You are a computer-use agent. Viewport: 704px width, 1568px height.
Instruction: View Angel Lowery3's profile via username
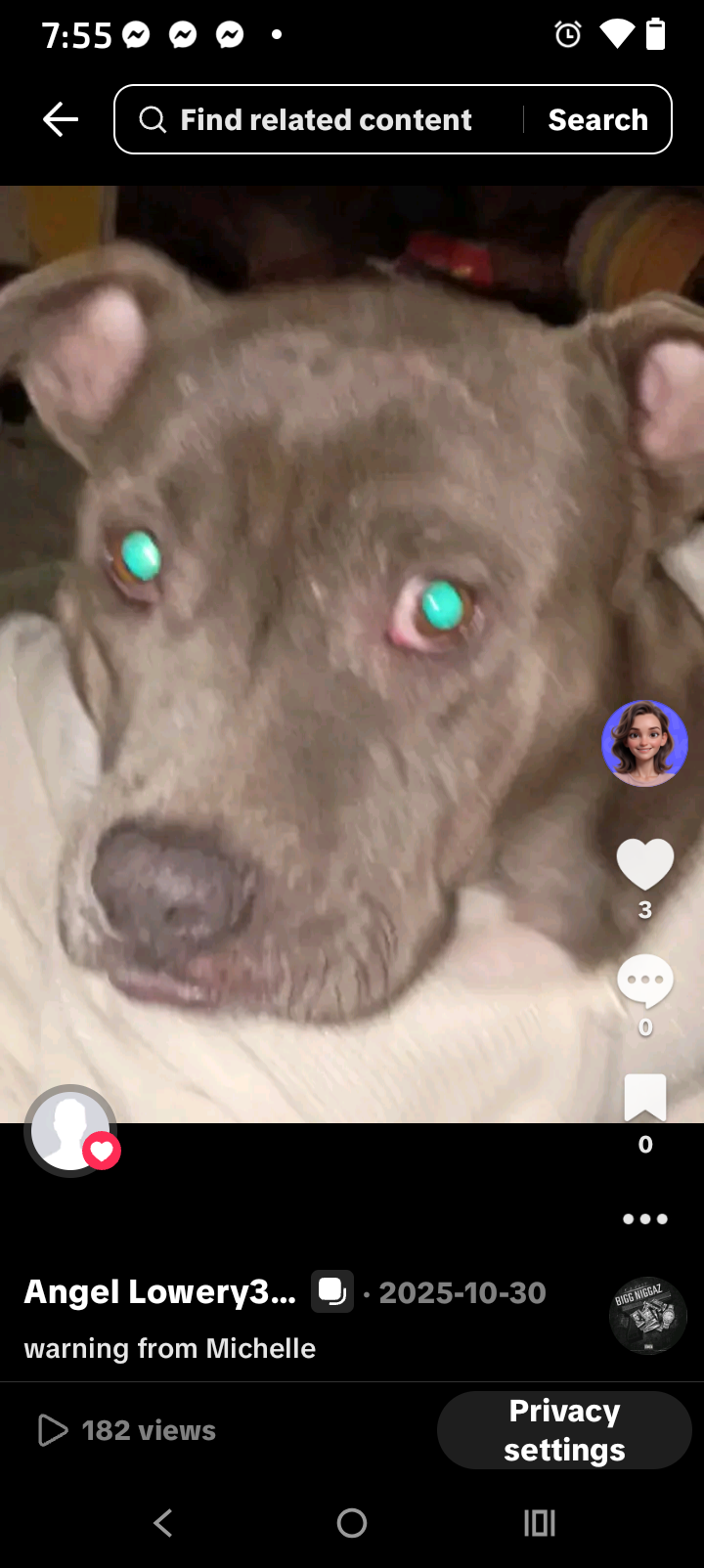click(x=159, y=1292)
